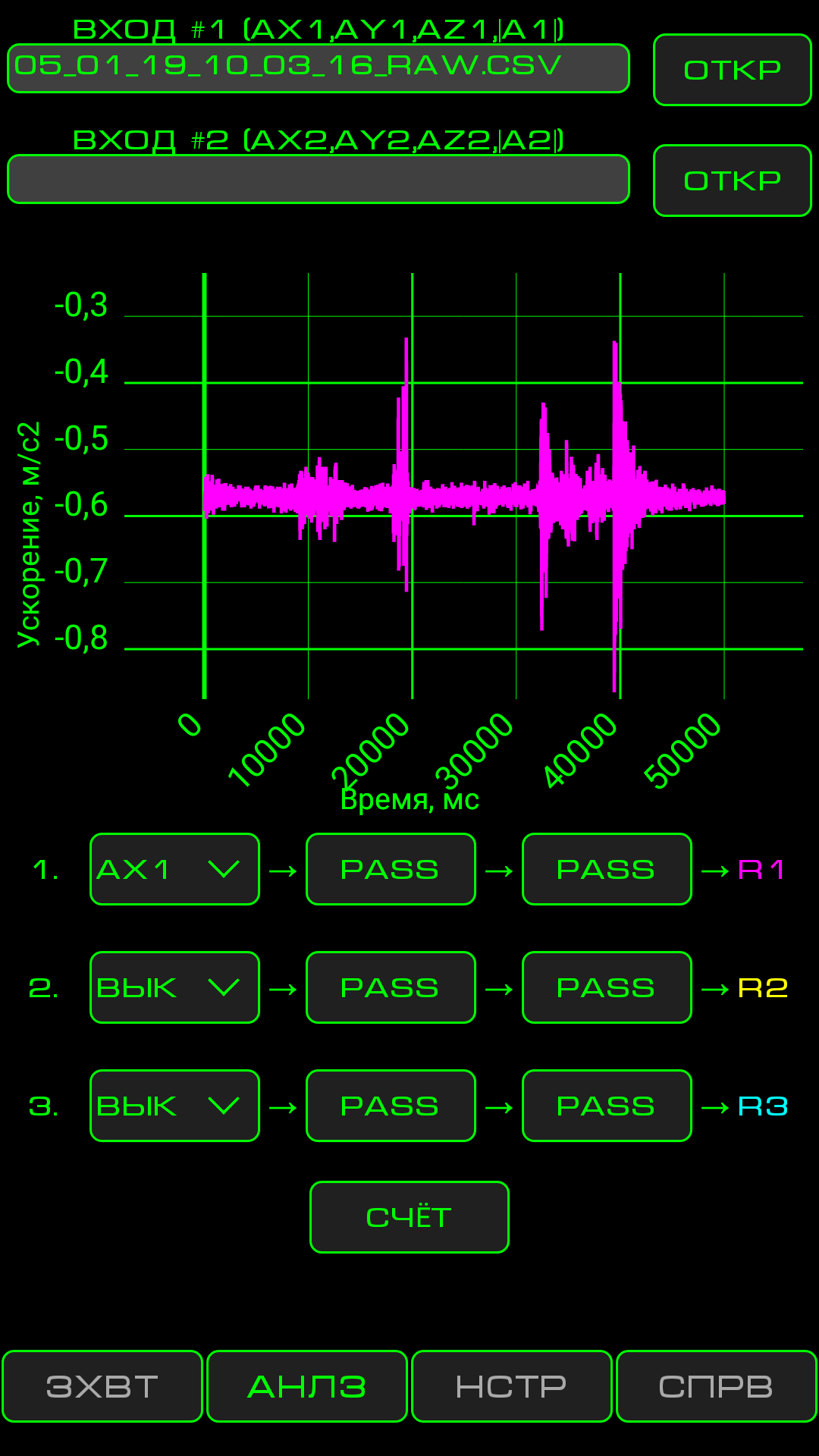Start calculation with СЧЁТ button
819x1456 pixels.
pos(409,1217)
